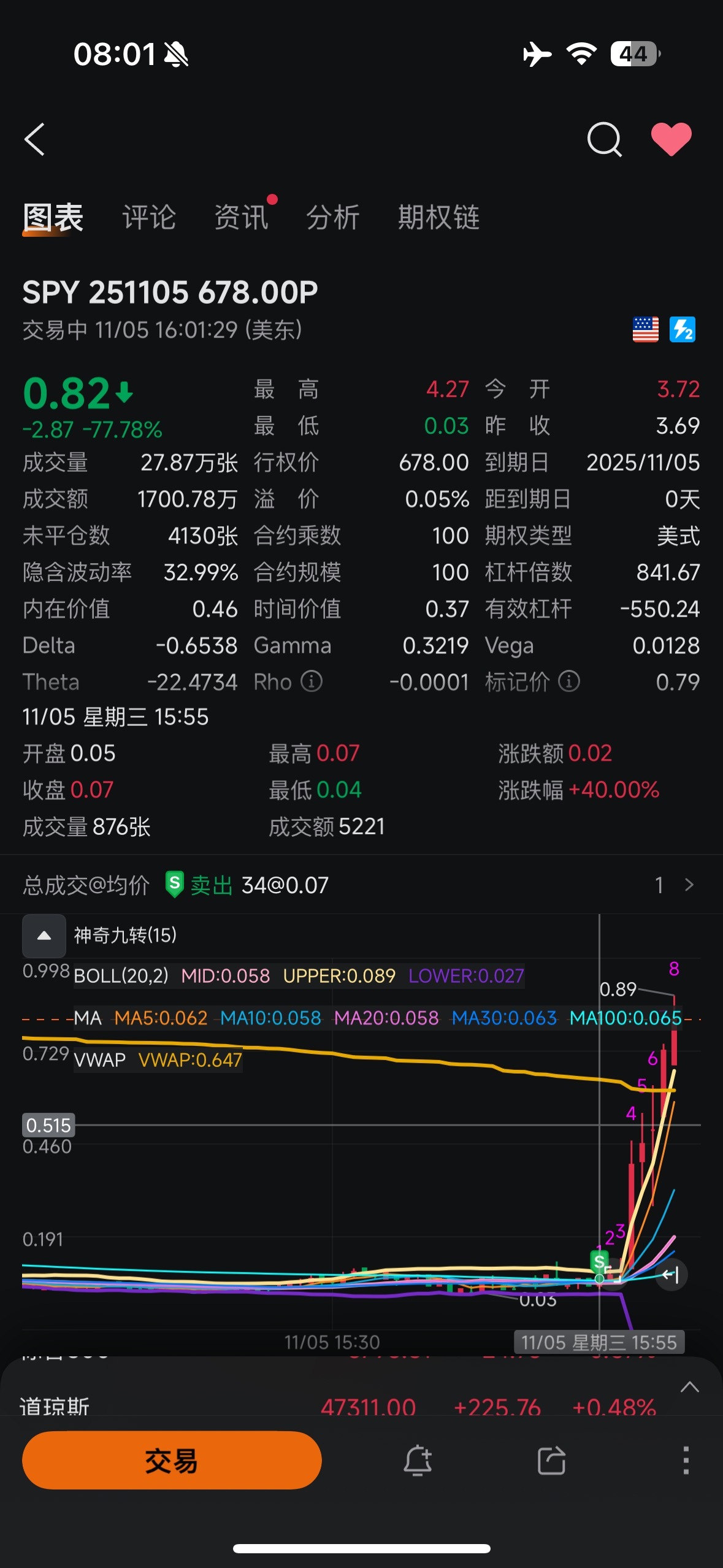Remove from watchlist via heart icon
Viewport: 723px width, 1568px height.
(671, 139)
